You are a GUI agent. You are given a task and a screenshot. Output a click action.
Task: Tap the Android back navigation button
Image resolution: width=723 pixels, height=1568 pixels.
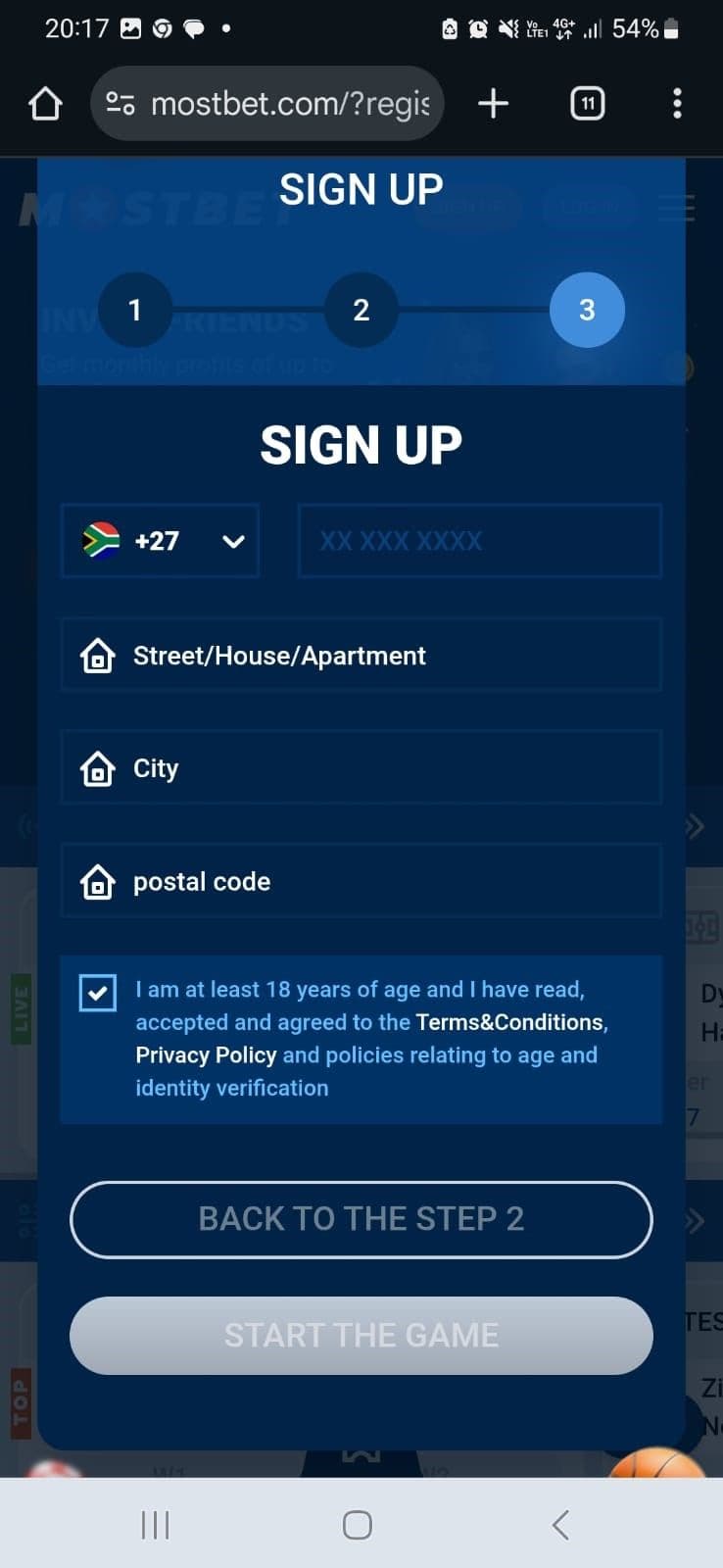coord(559,1524)
